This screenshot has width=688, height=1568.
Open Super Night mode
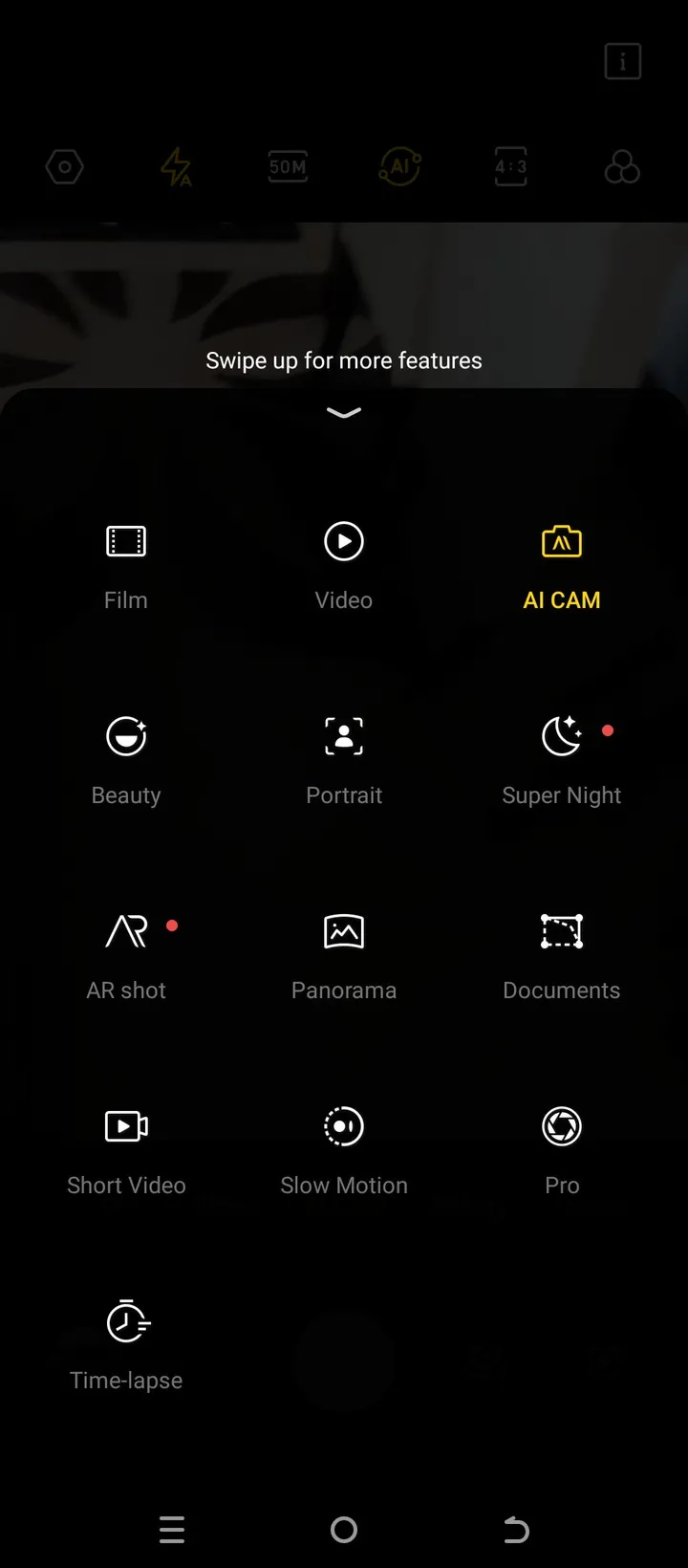tap(562, 760)
